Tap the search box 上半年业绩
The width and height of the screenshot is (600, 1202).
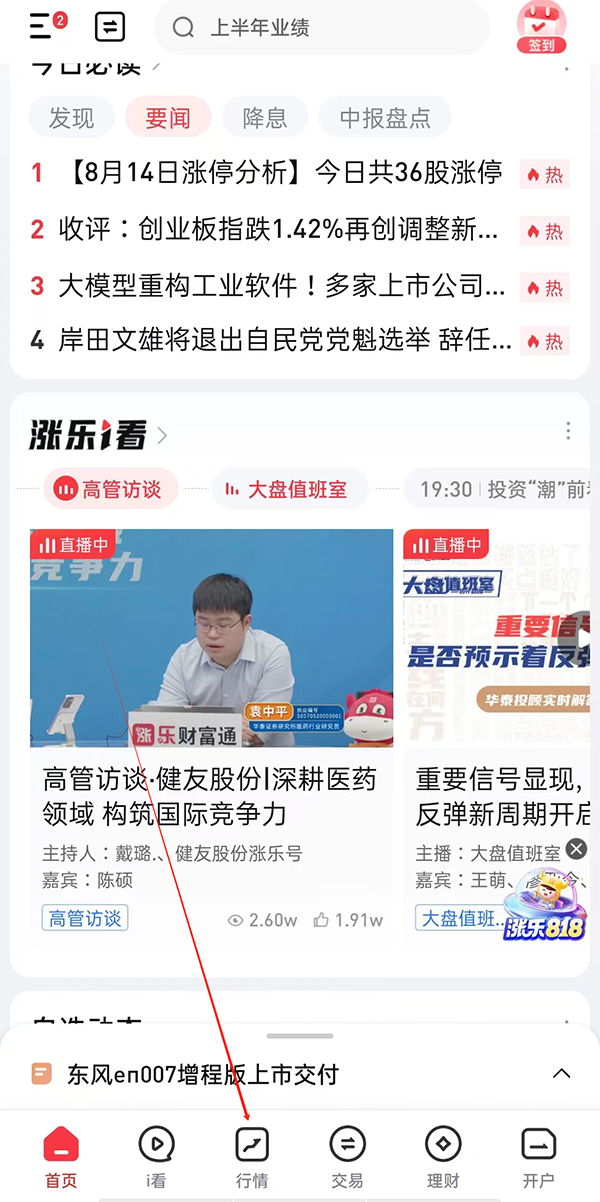tap(320, 28)
